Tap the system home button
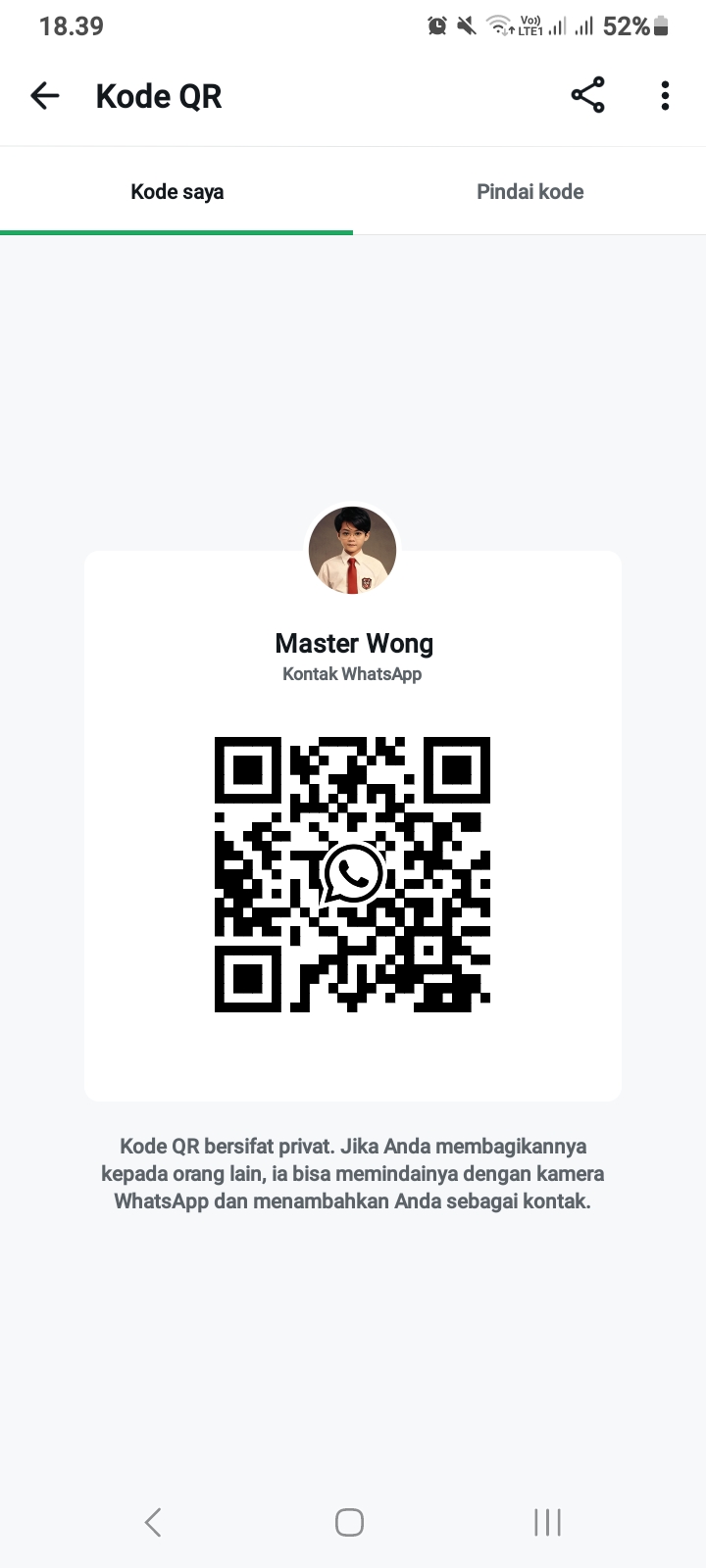This screenshot has width=706, height=1568. (349, 1522)
